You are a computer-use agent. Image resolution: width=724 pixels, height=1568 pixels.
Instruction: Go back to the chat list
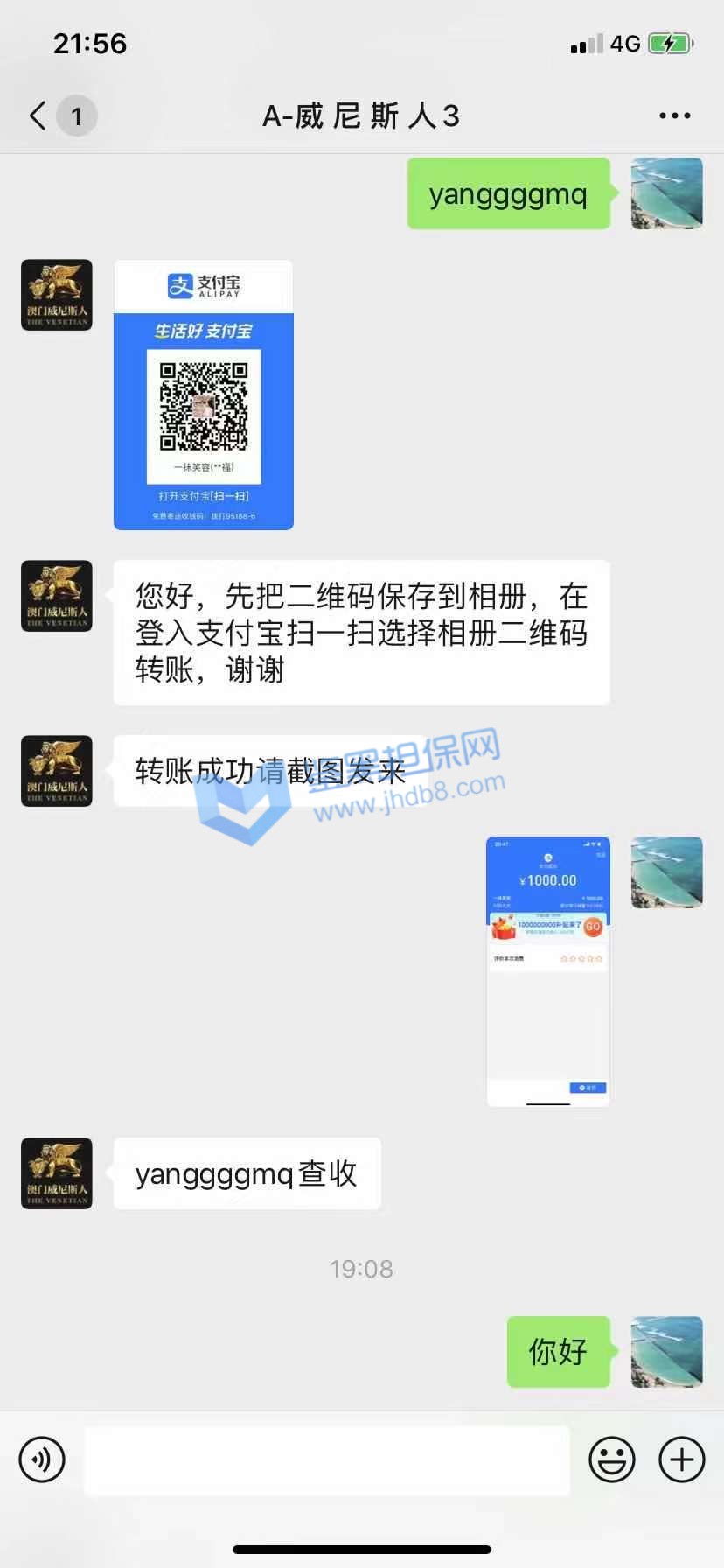[38, 115]
